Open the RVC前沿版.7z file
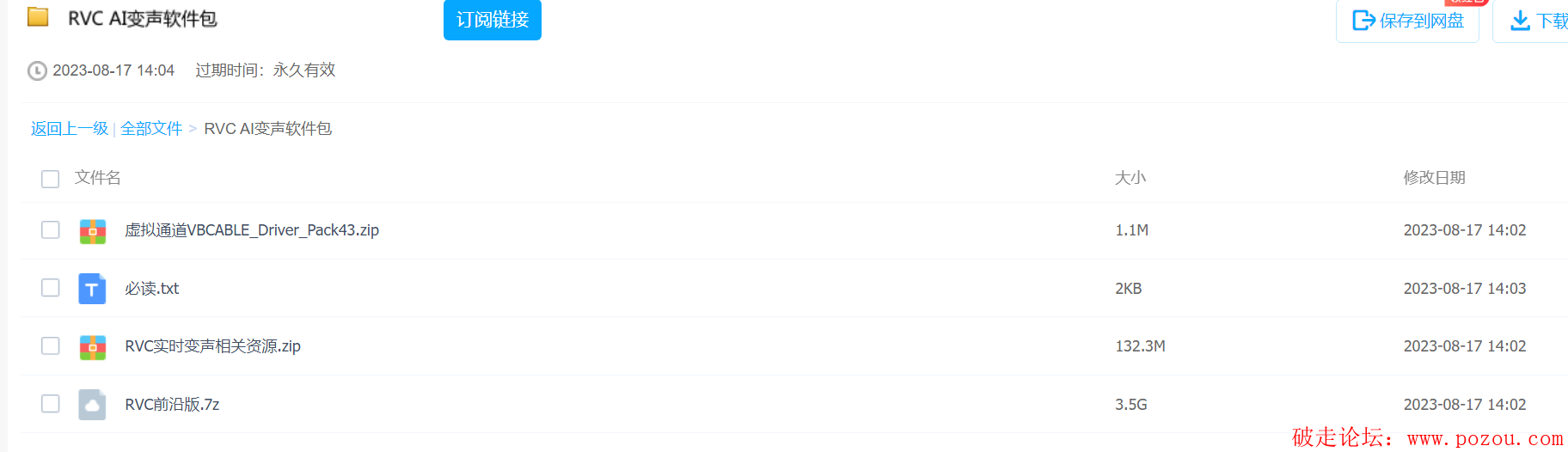 click(172, 405)
